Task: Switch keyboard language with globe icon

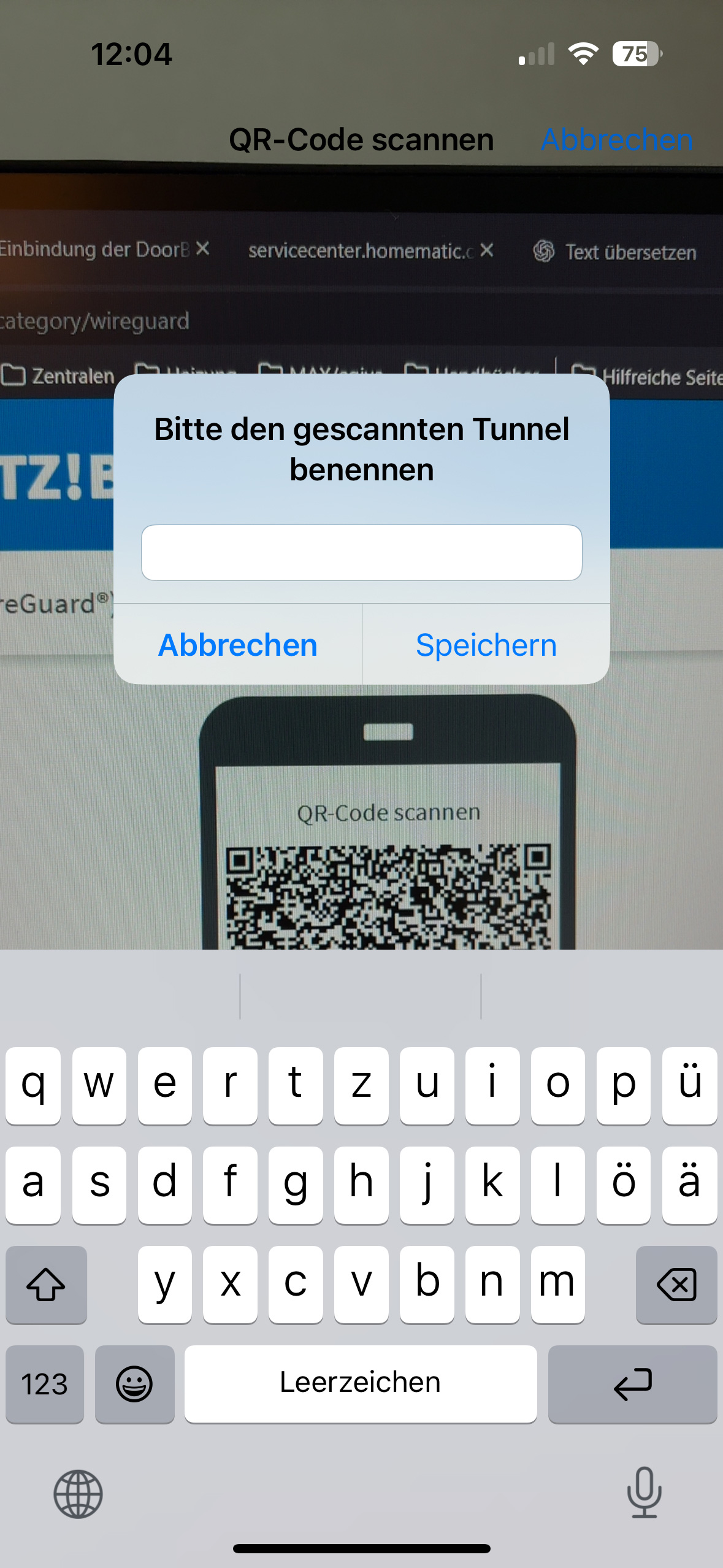Action: (x=78, y=1494)
